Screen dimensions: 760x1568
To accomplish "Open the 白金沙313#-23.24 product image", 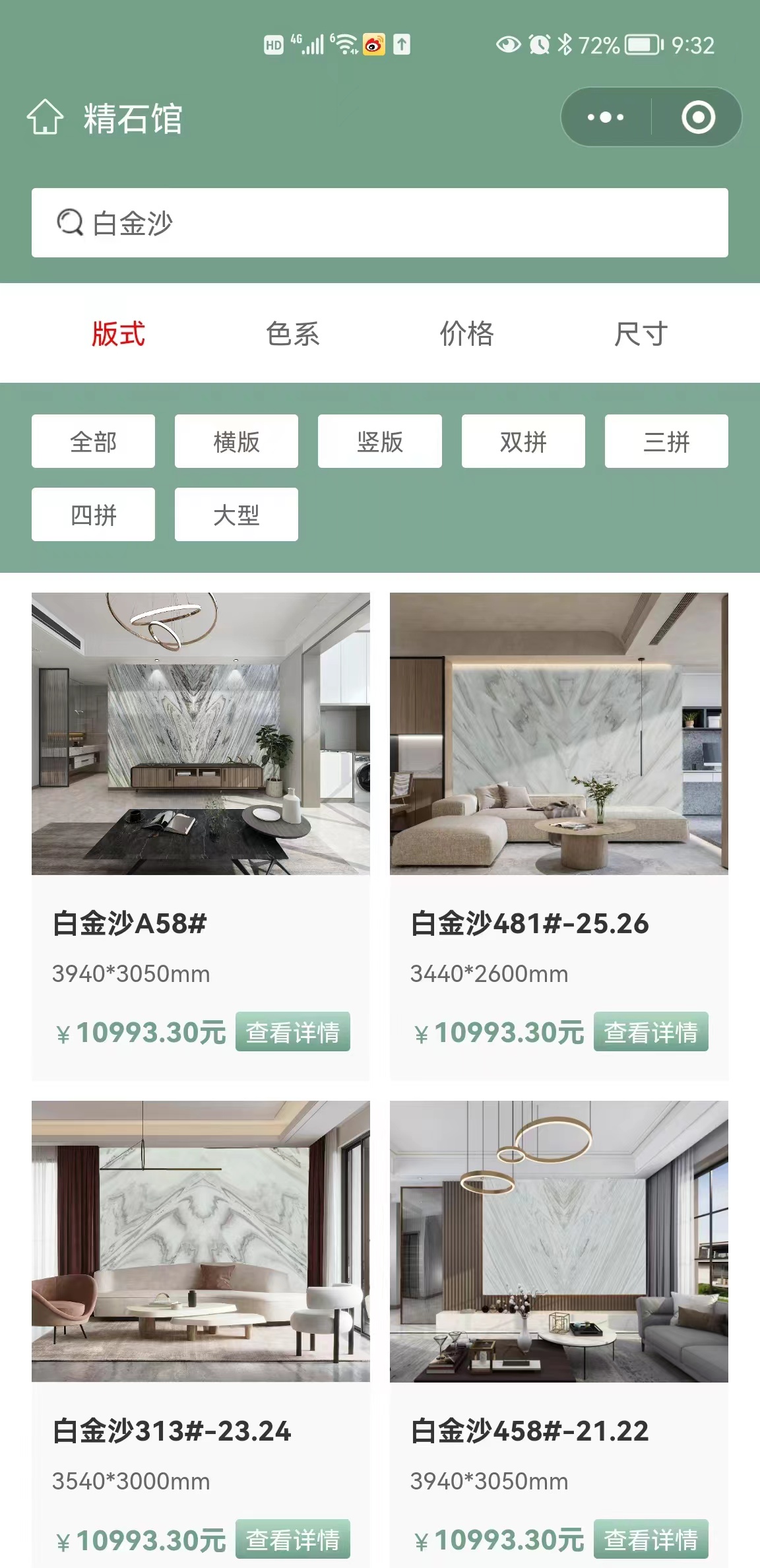I will tap(201, 1241).
